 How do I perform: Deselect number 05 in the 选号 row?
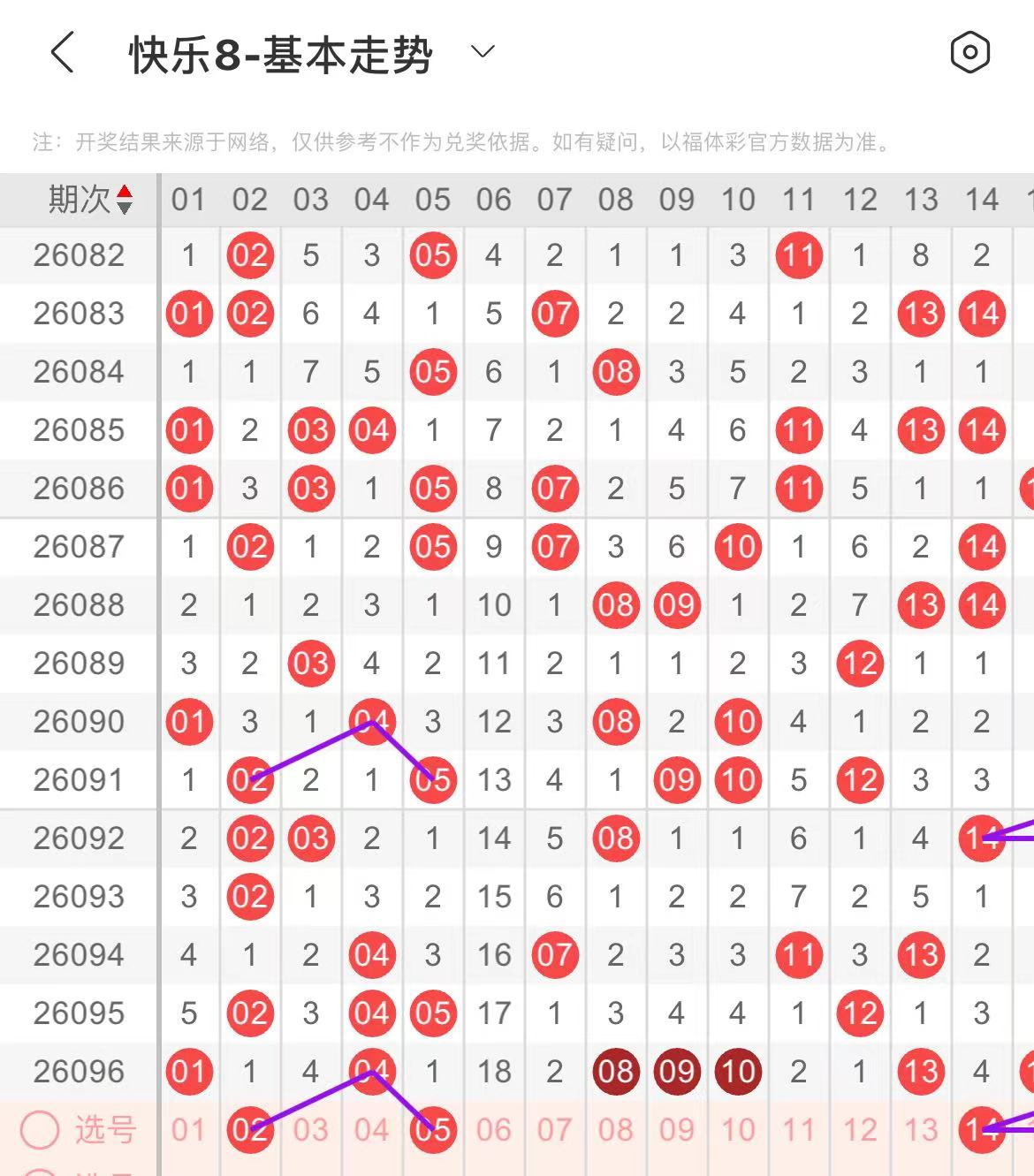pyautogui.click(x=432, y=1130)
